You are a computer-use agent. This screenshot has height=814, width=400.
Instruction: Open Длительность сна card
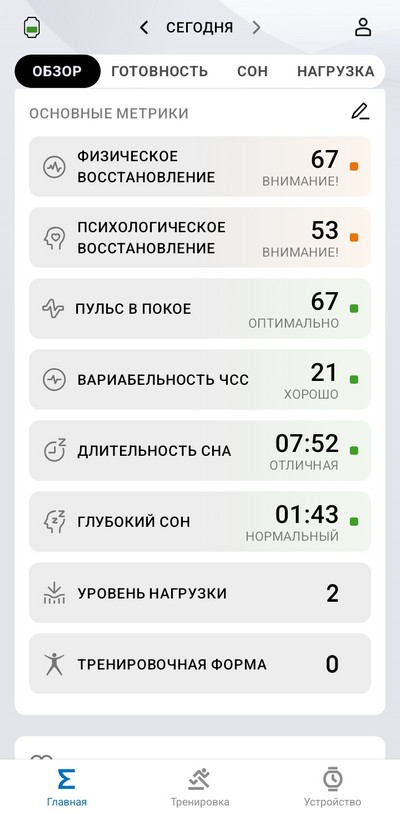[x=200, y=451]
